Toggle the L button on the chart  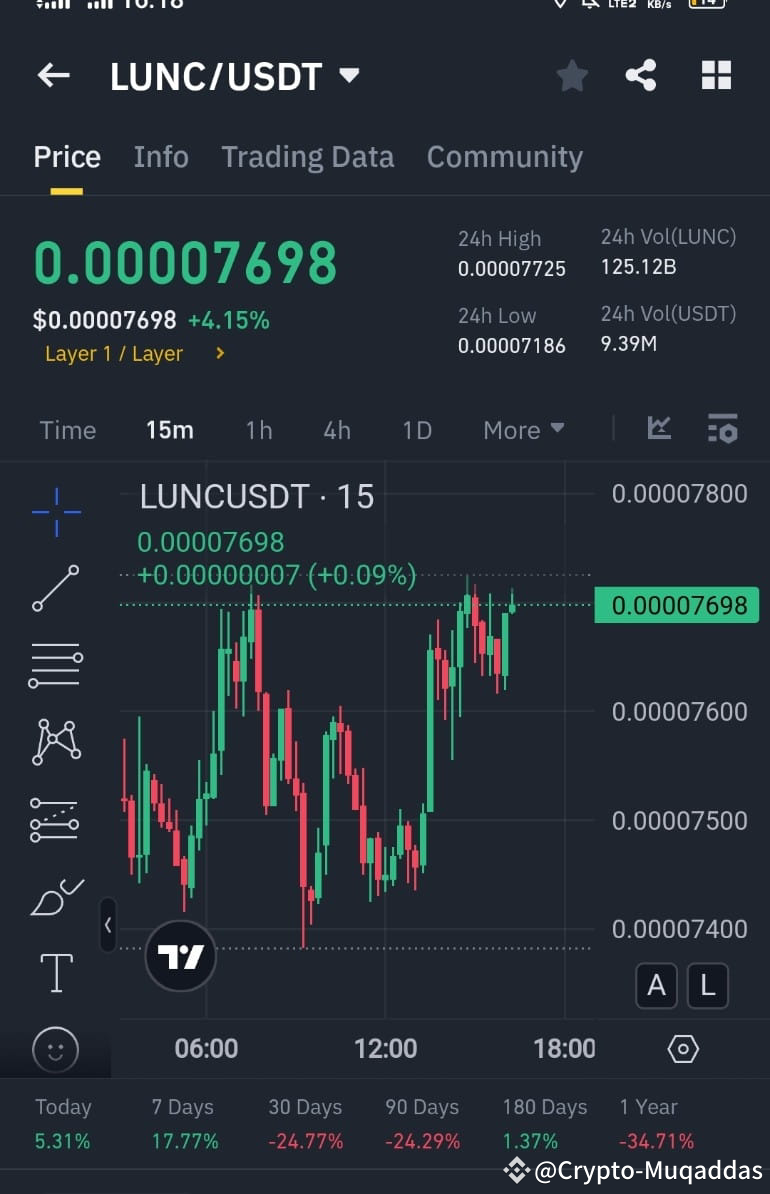pyautogui.click(x=708, y=986)
